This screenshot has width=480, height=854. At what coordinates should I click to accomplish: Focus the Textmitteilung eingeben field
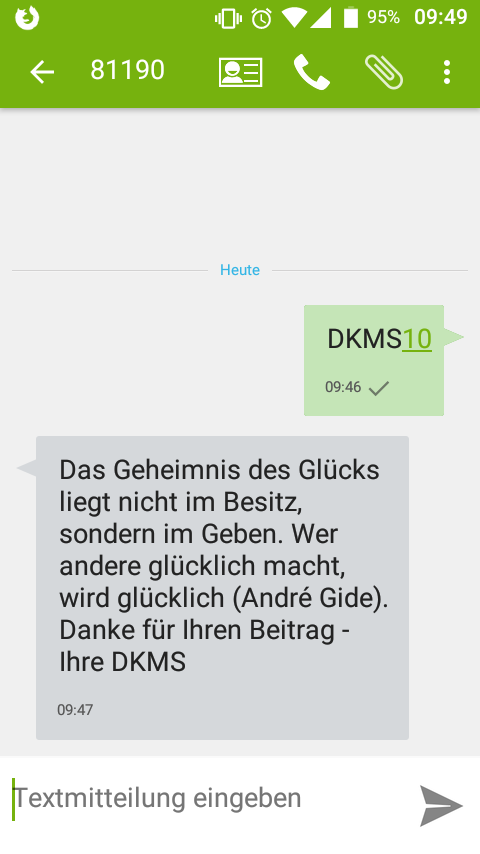207,798
